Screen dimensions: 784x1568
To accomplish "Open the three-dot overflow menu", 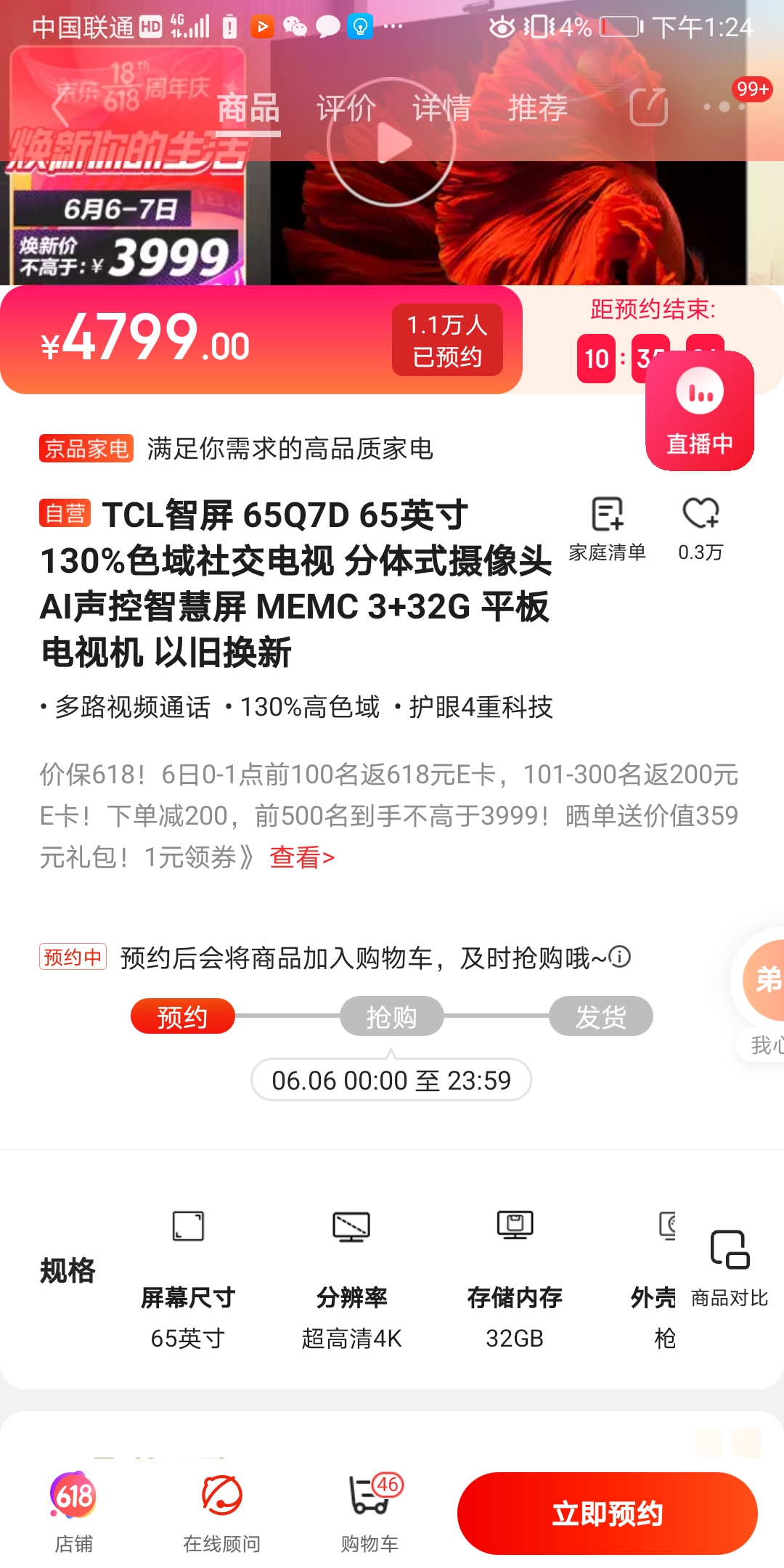I will pyautogui.click(x=724, y=107).
